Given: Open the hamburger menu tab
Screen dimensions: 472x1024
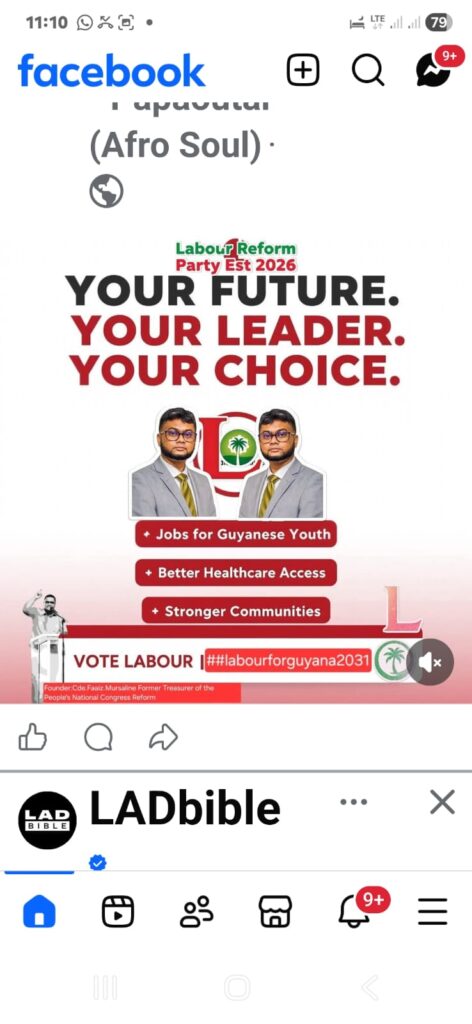Looking at the screenshot, I should pyautogui.click(x=433, y=911).
